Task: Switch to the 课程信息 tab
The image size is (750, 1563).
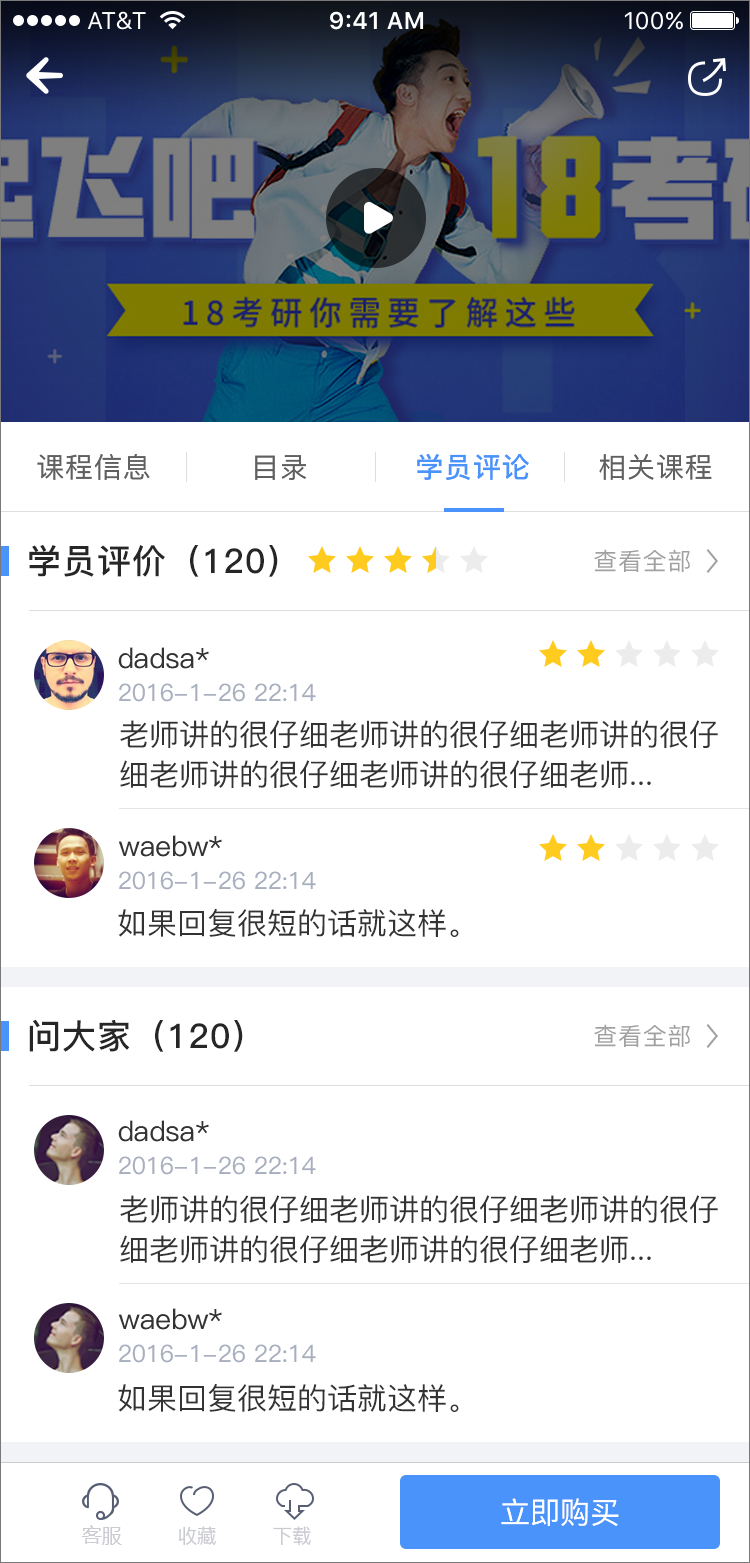Action: tap(93, 467)
